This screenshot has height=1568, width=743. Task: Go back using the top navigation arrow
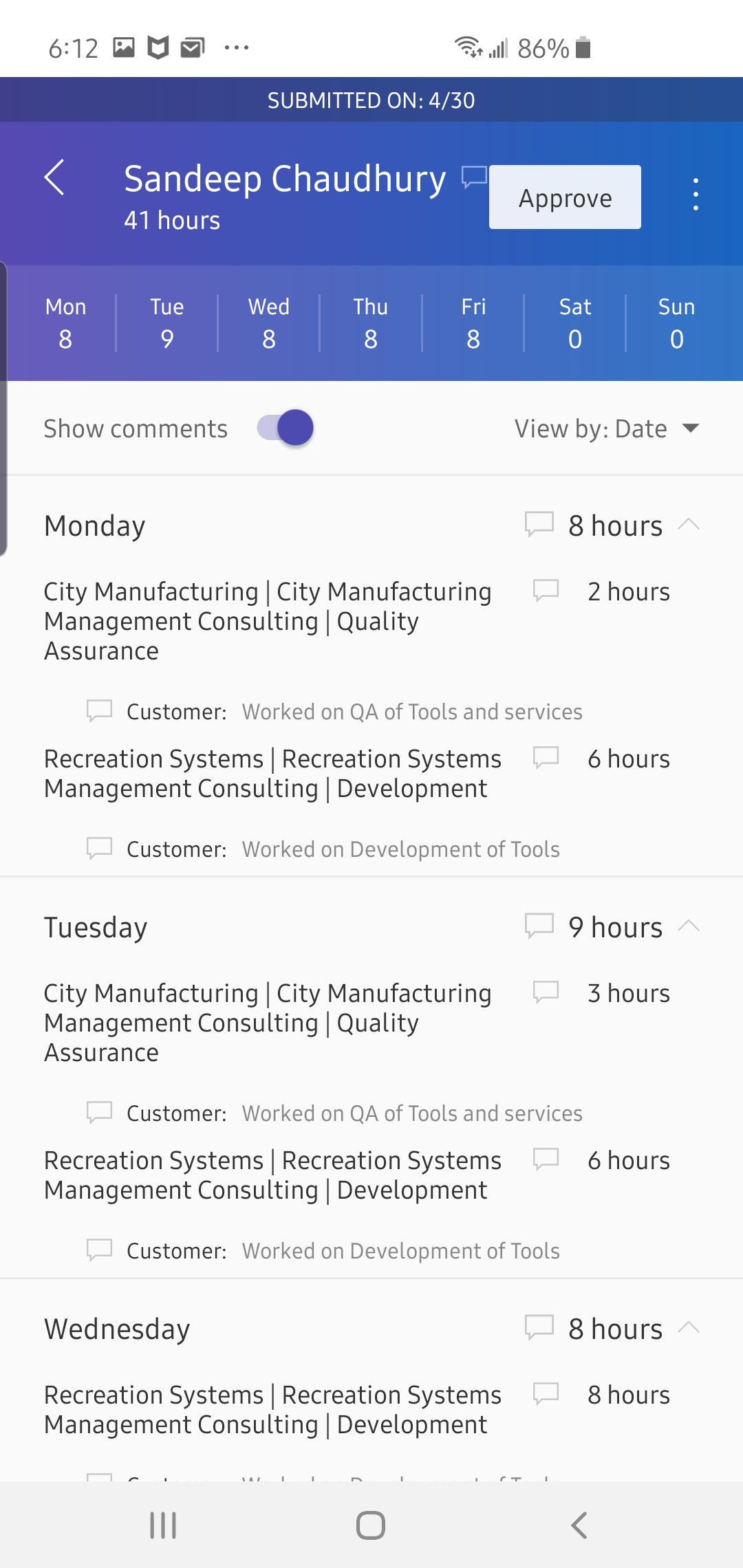pos(55,179)
